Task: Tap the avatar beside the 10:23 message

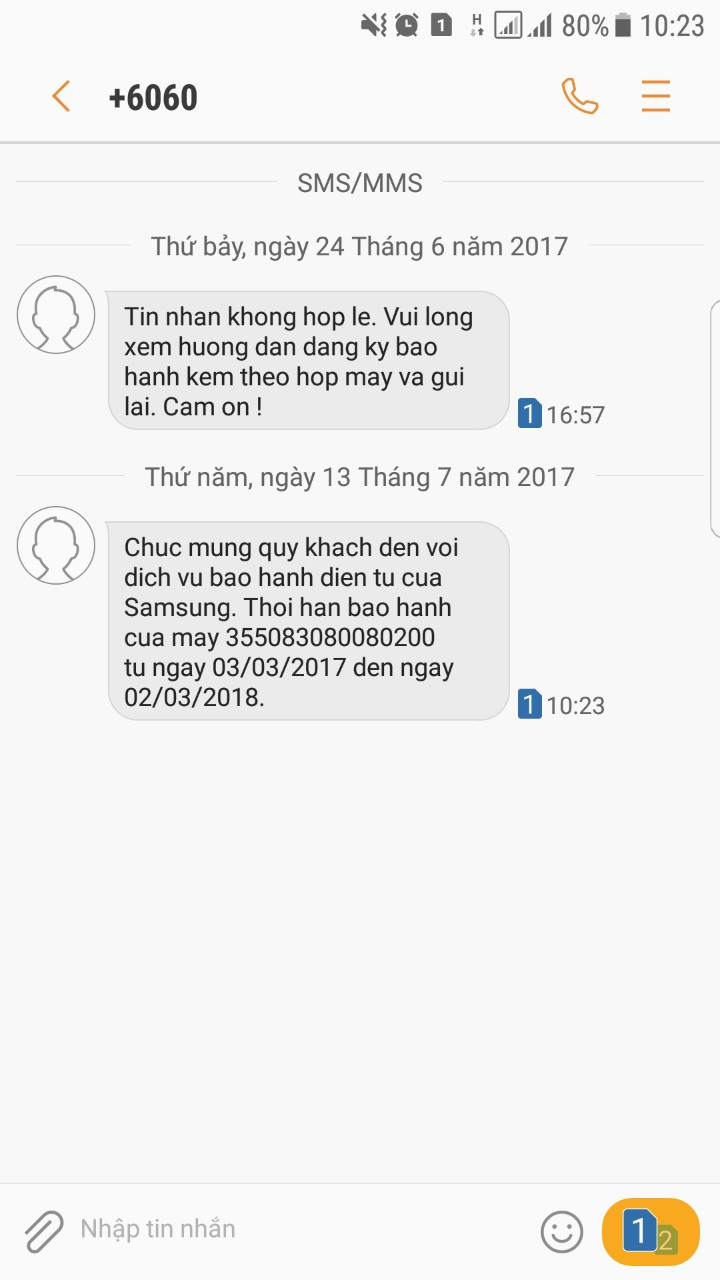Action: (x=56, y=544)
